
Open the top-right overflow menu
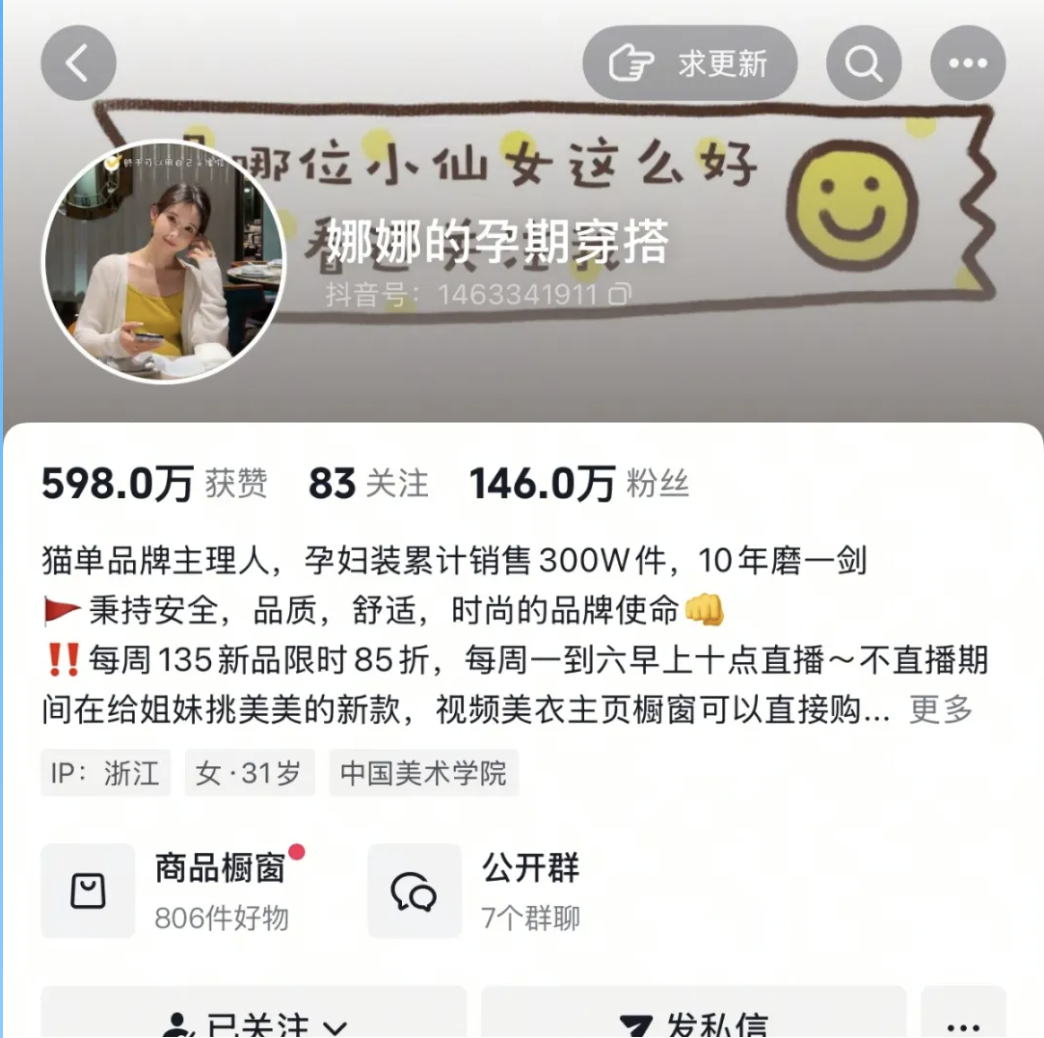pyautogui.click(x=968, y=64)
